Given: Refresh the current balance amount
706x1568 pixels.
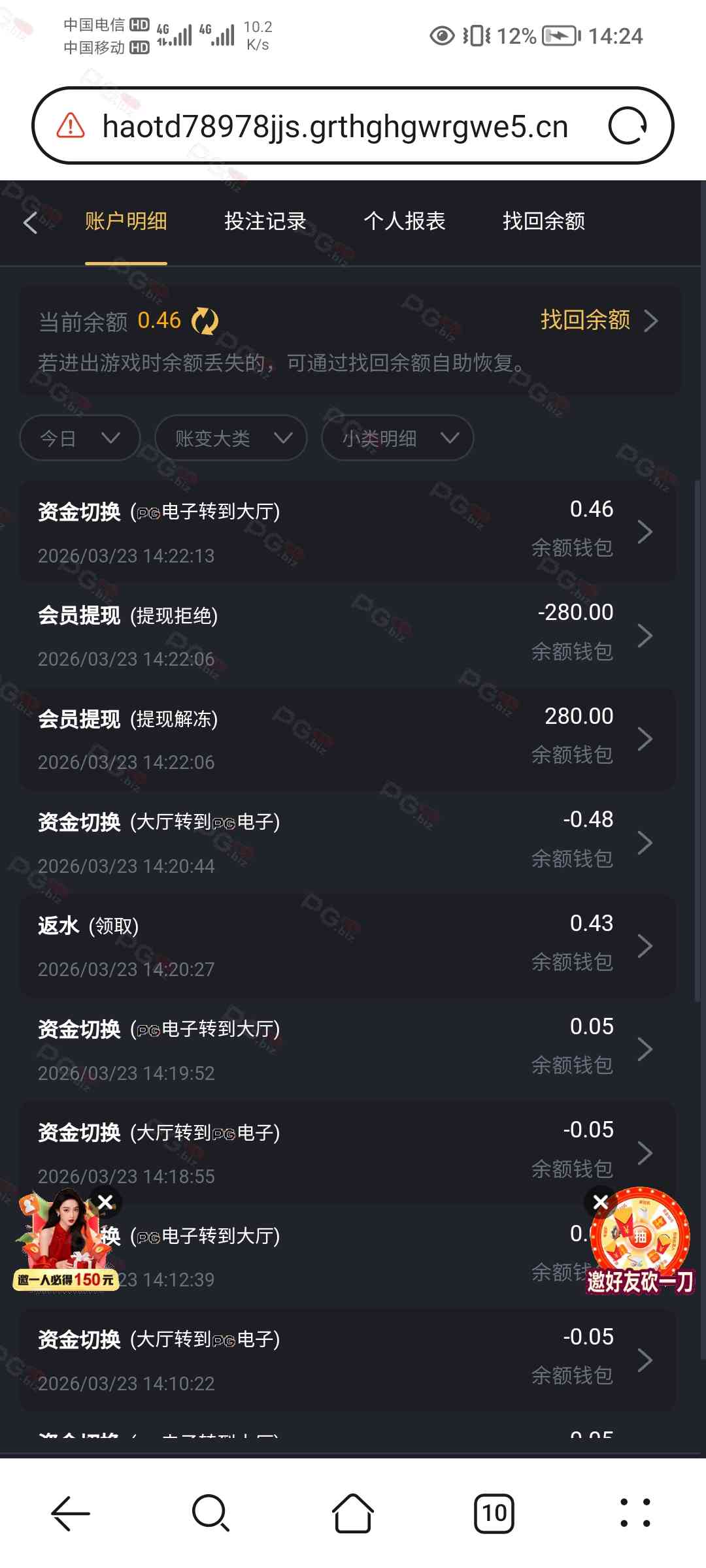Looking at the screenshot, I should pyautogui.click(x=205, y=321).
